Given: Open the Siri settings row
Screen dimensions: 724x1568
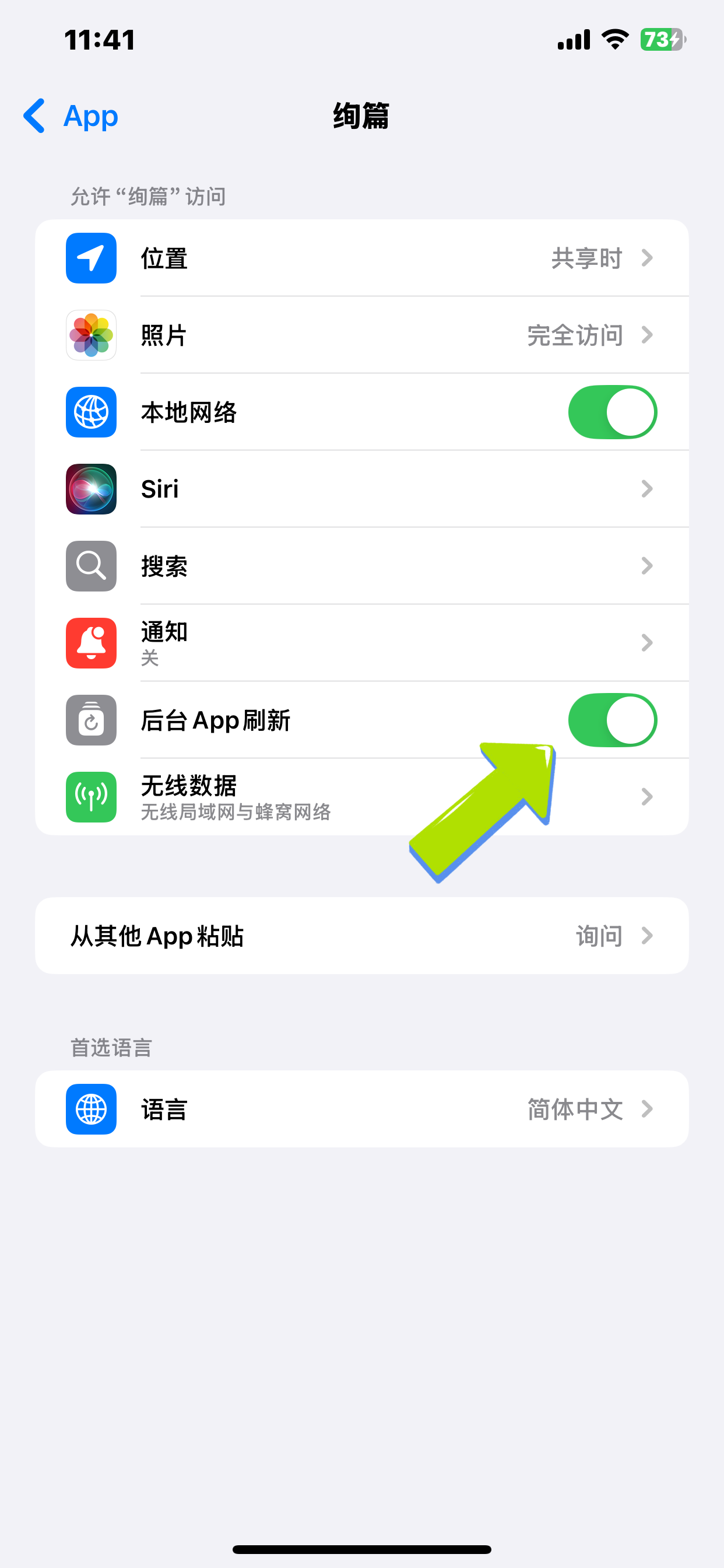Looking at the screenshot, I should tap(361, 489).
